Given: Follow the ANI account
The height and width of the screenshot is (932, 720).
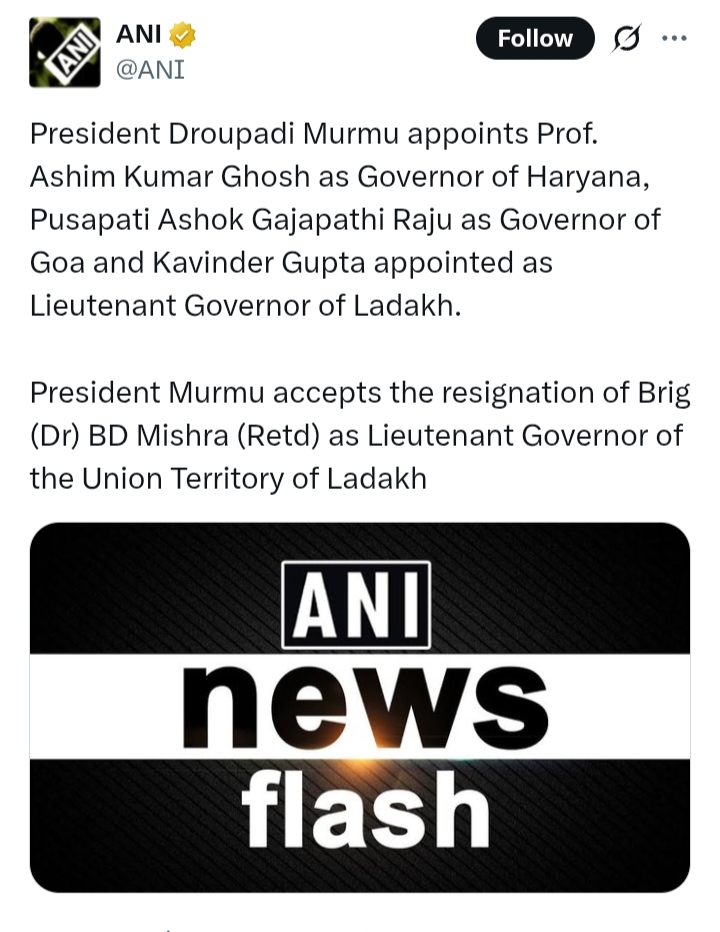Looking at the screenshot, I should [x=535, y=39].
